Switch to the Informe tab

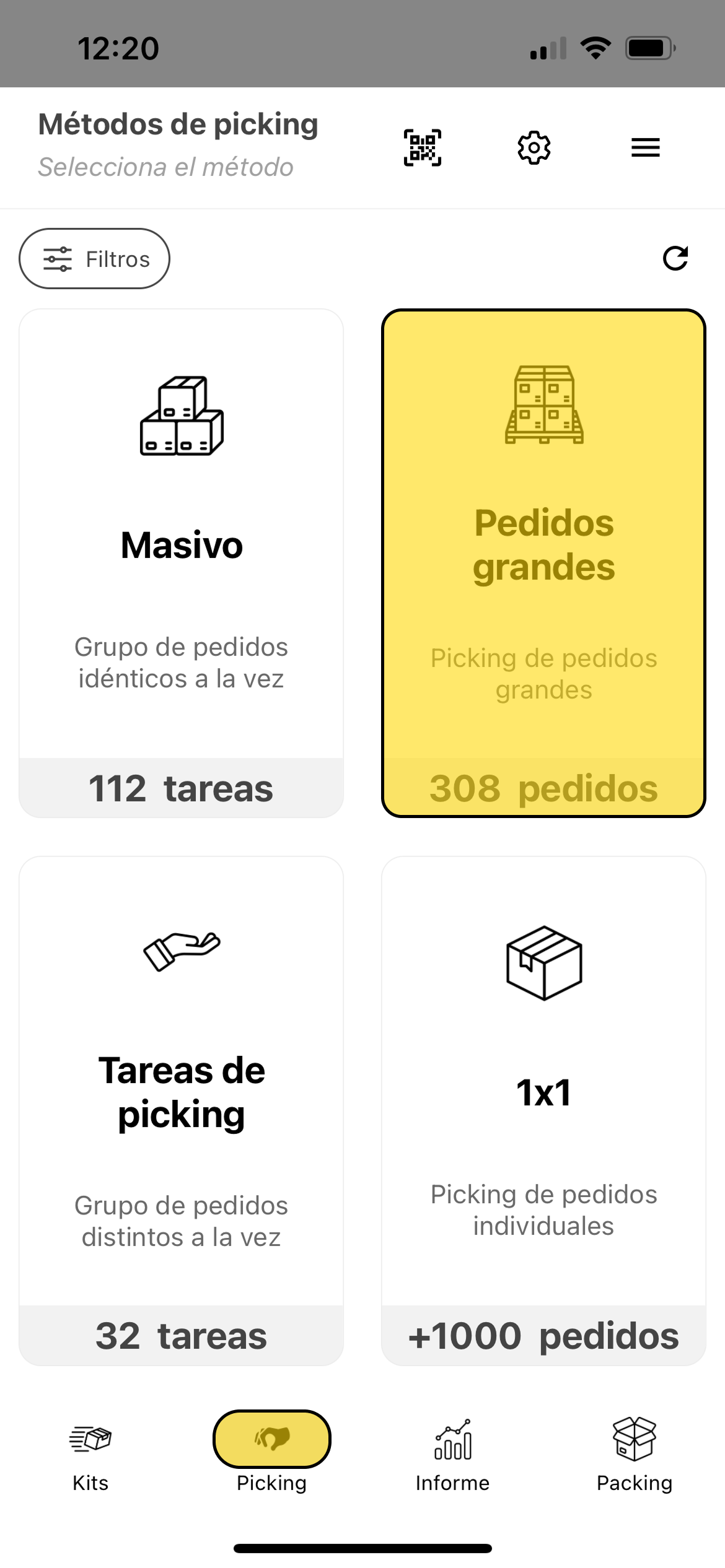pyautogui.click(x=453, y=1454)
